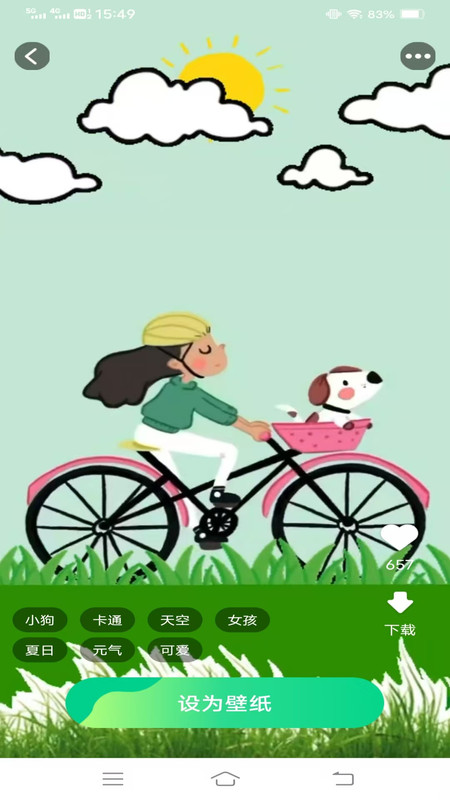The width and height of the screenshot is (450, 800).
Task: Select the 天空 tag chip
Action: tap(175, 620)
